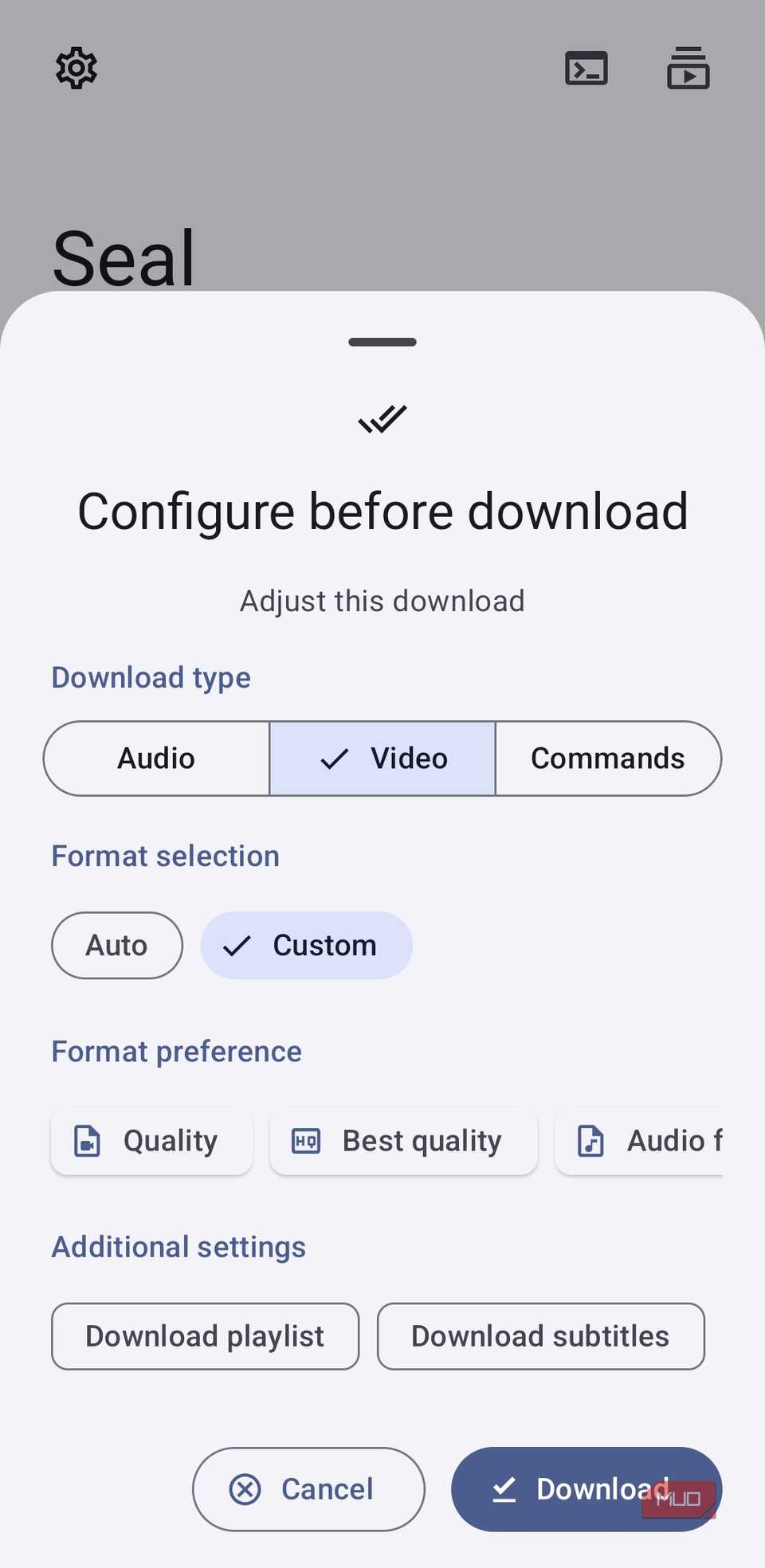This screenshot has width=765, height=1568.
Task: Click the download check icon inside Download button
Action: [x=504, y=1489]
